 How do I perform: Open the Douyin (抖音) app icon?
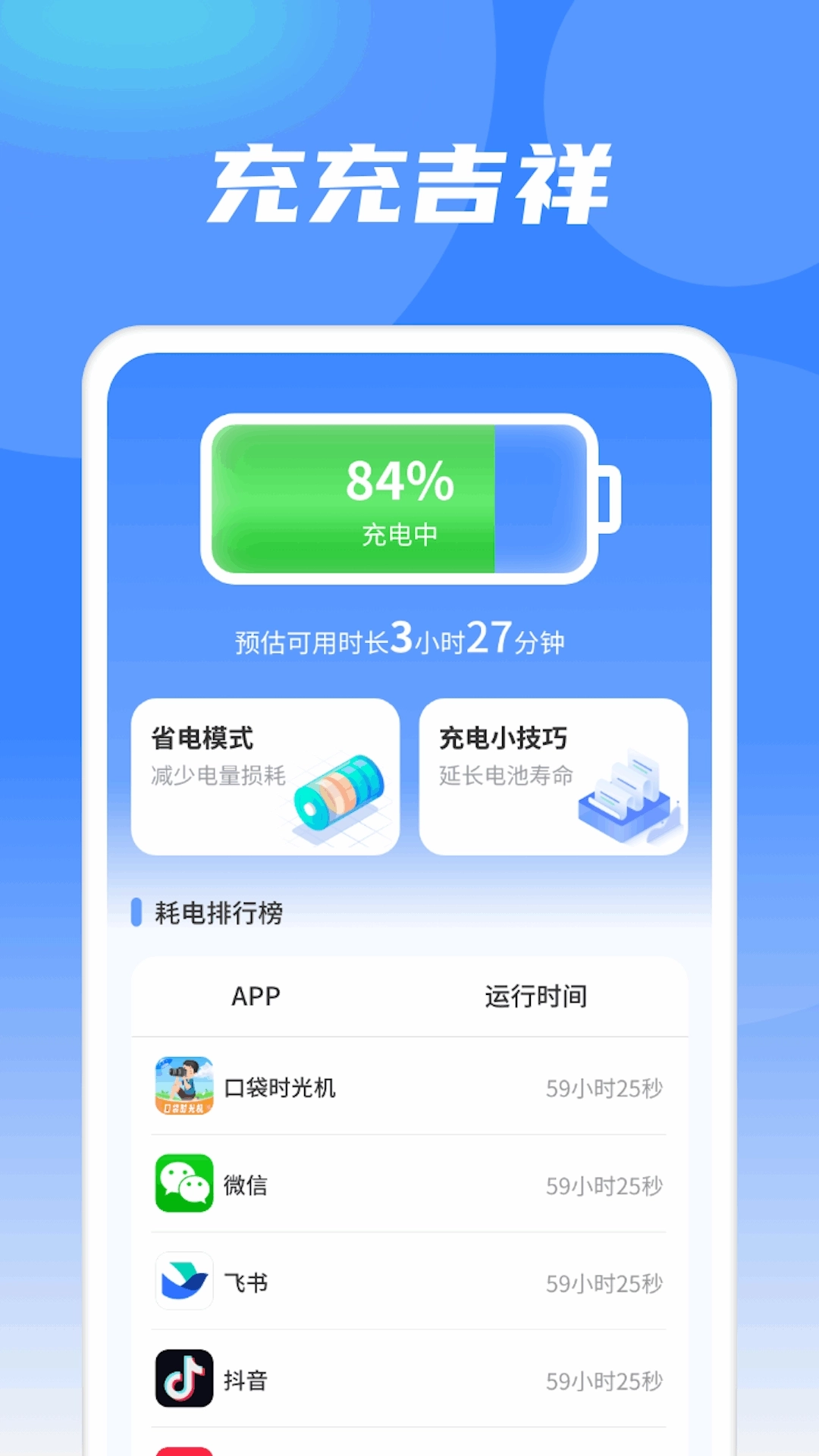[x=184, y=1379]
